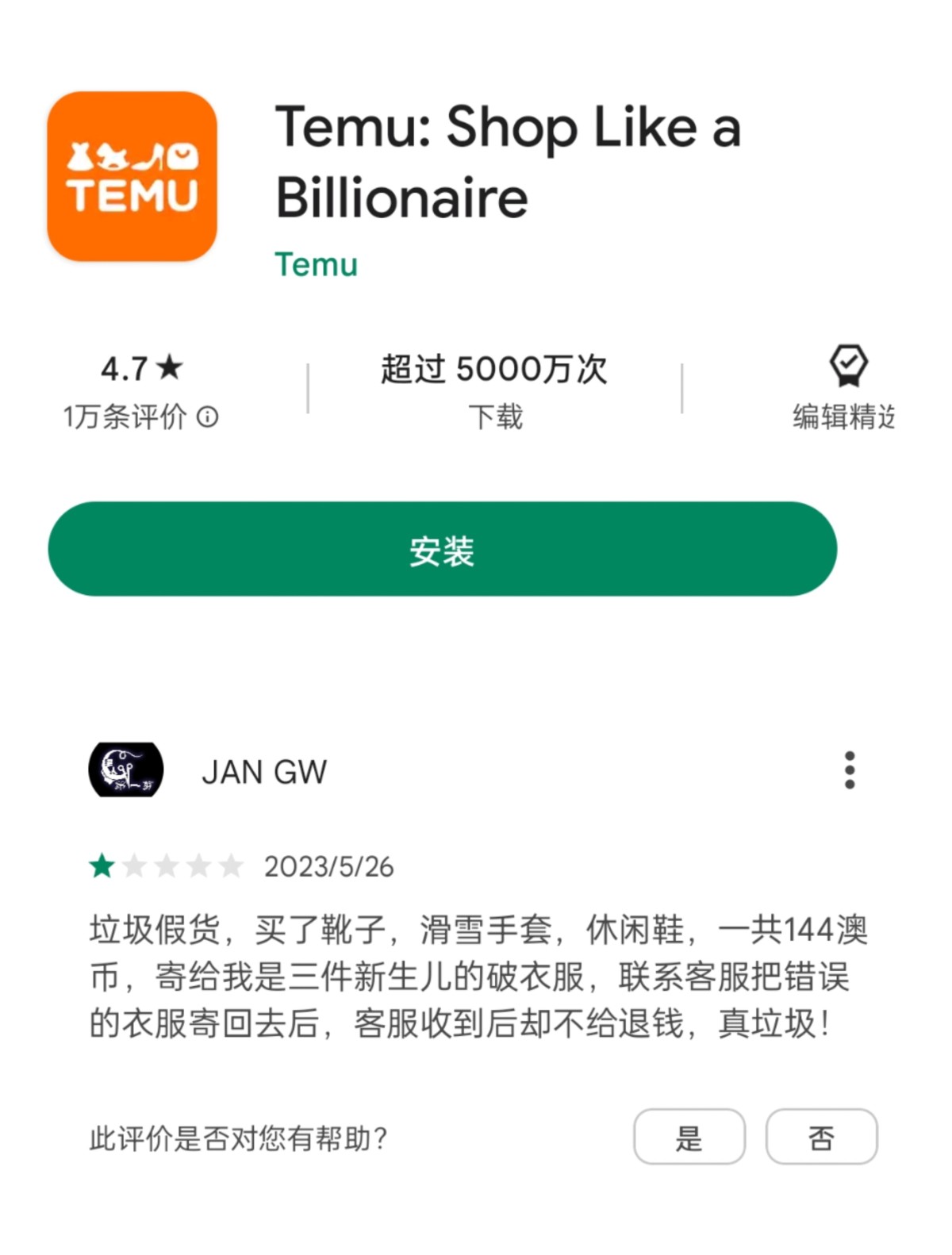This screenshot has height=1255, width=952.
Task: Click the one-star rating in the review
Action: [x=101, y=866]
